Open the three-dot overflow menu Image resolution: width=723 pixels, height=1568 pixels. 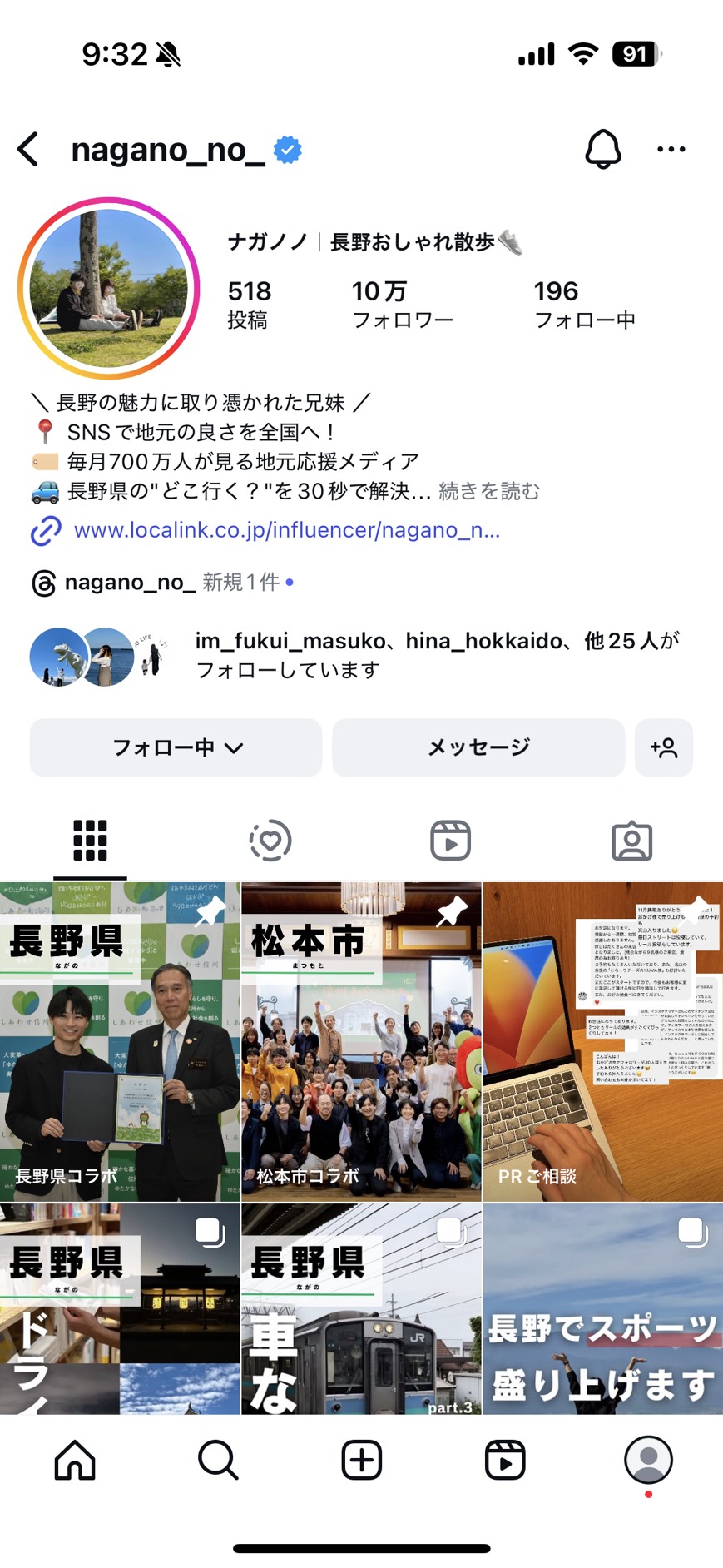(671, 150)
